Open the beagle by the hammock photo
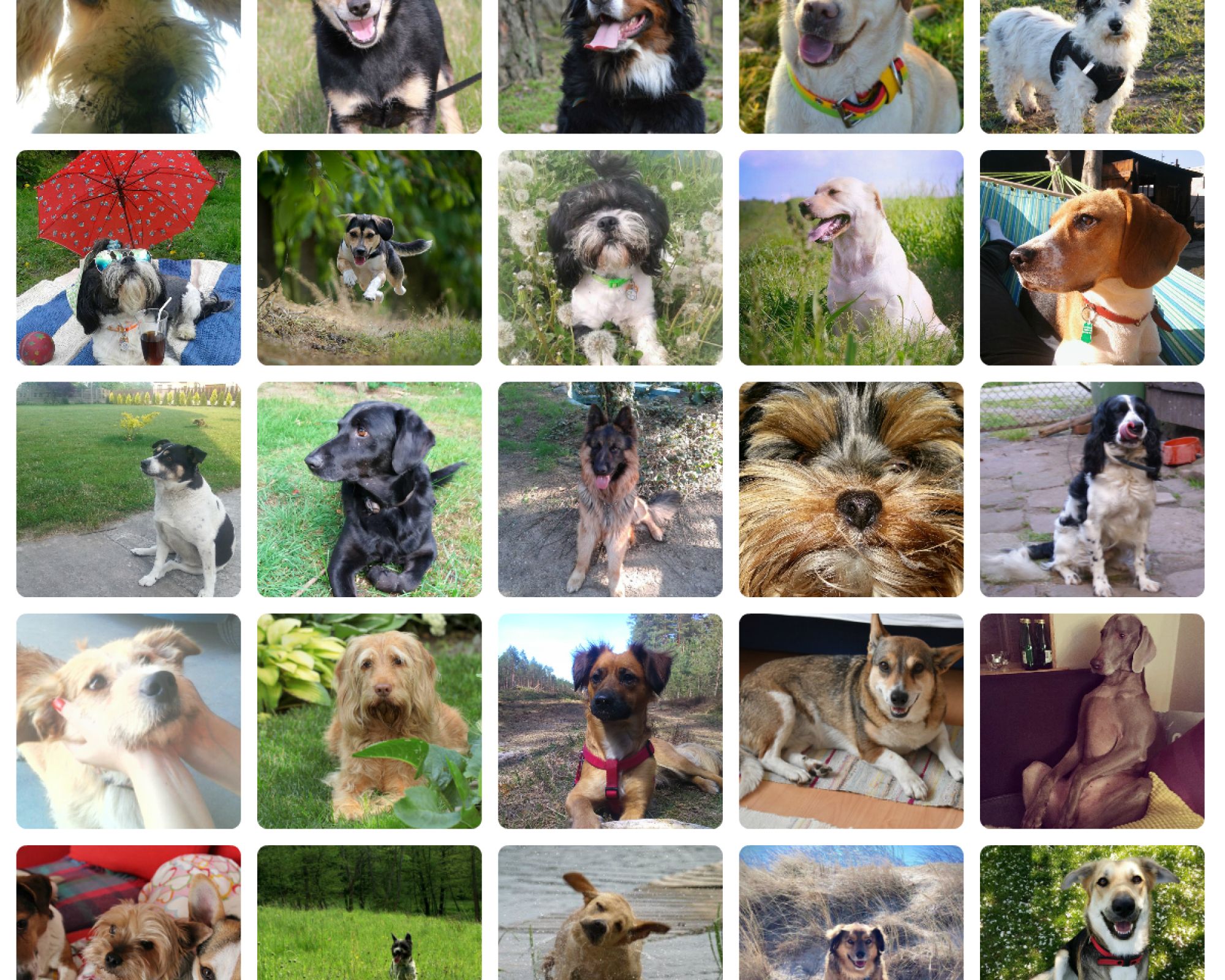Viewport: 1225px width, 980px height. tap(1091, 257)
